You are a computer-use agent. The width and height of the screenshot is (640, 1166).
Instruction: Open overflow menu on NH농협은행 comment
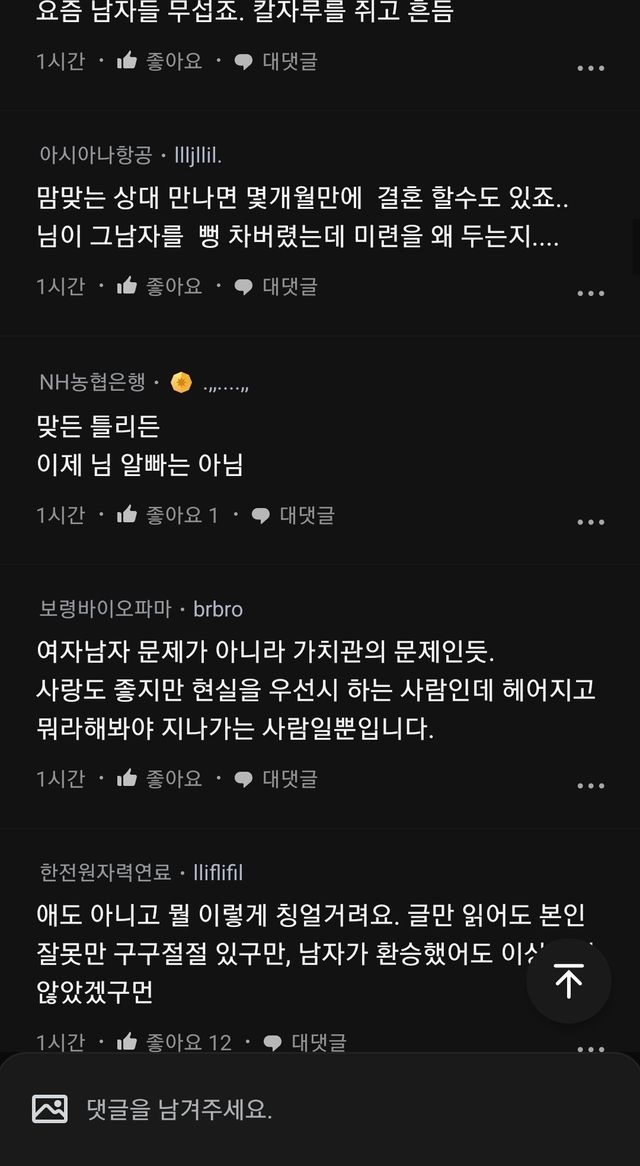[x=591, y=522]
